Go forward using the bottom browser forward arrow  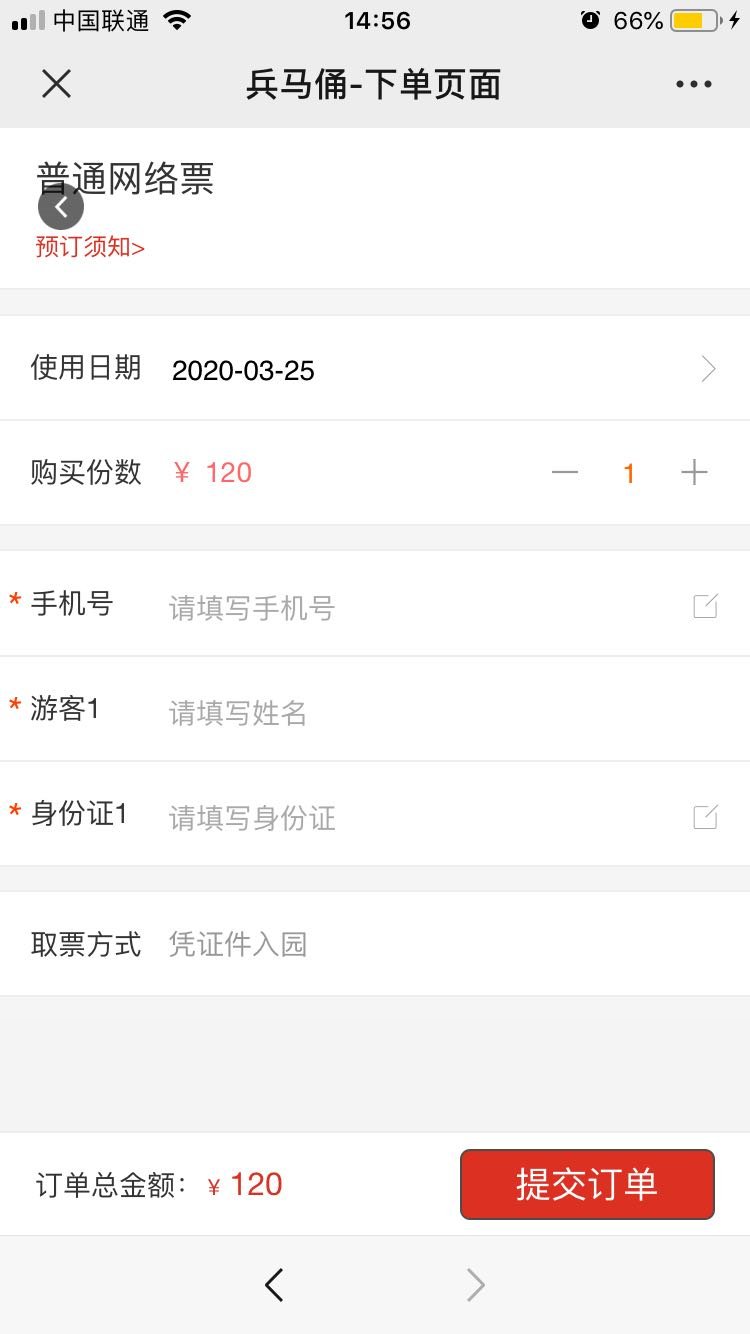pyautogui.click(x=476, y=1285)
